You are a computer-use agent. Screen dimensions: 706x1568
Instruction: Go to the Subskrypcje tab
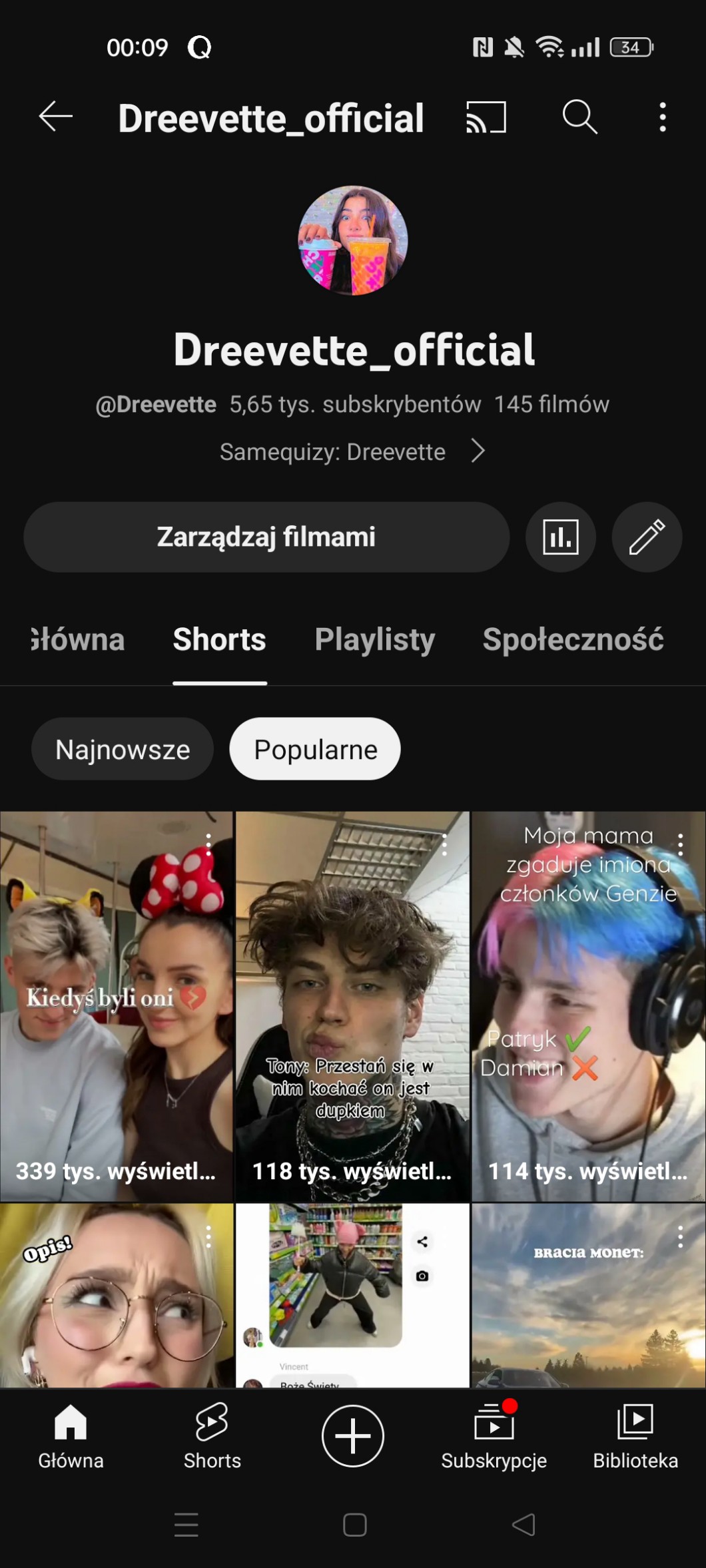(x=494, y=1436)
